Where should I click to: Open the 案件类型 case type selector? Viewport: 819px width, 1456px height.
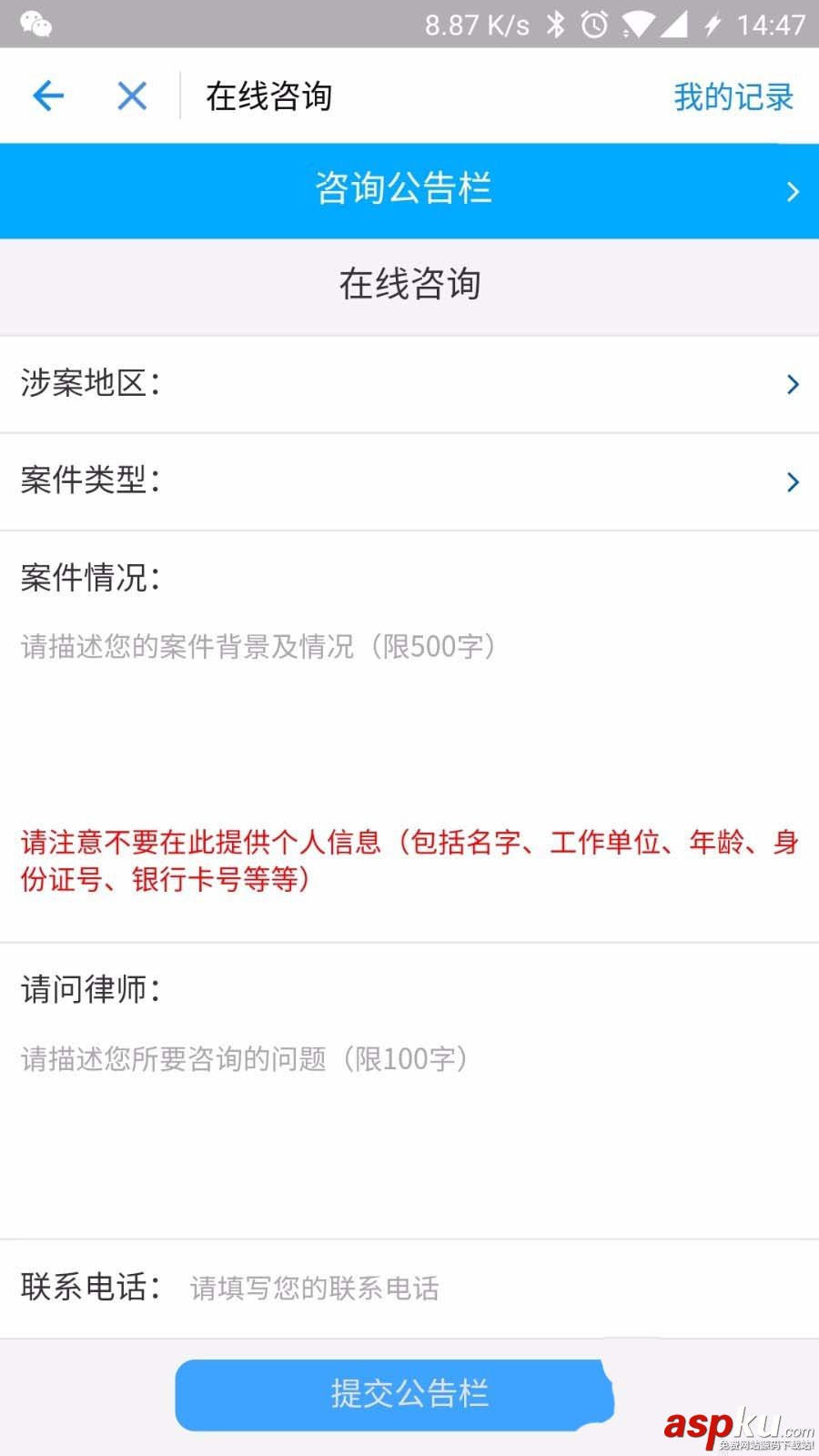(409, 481)
